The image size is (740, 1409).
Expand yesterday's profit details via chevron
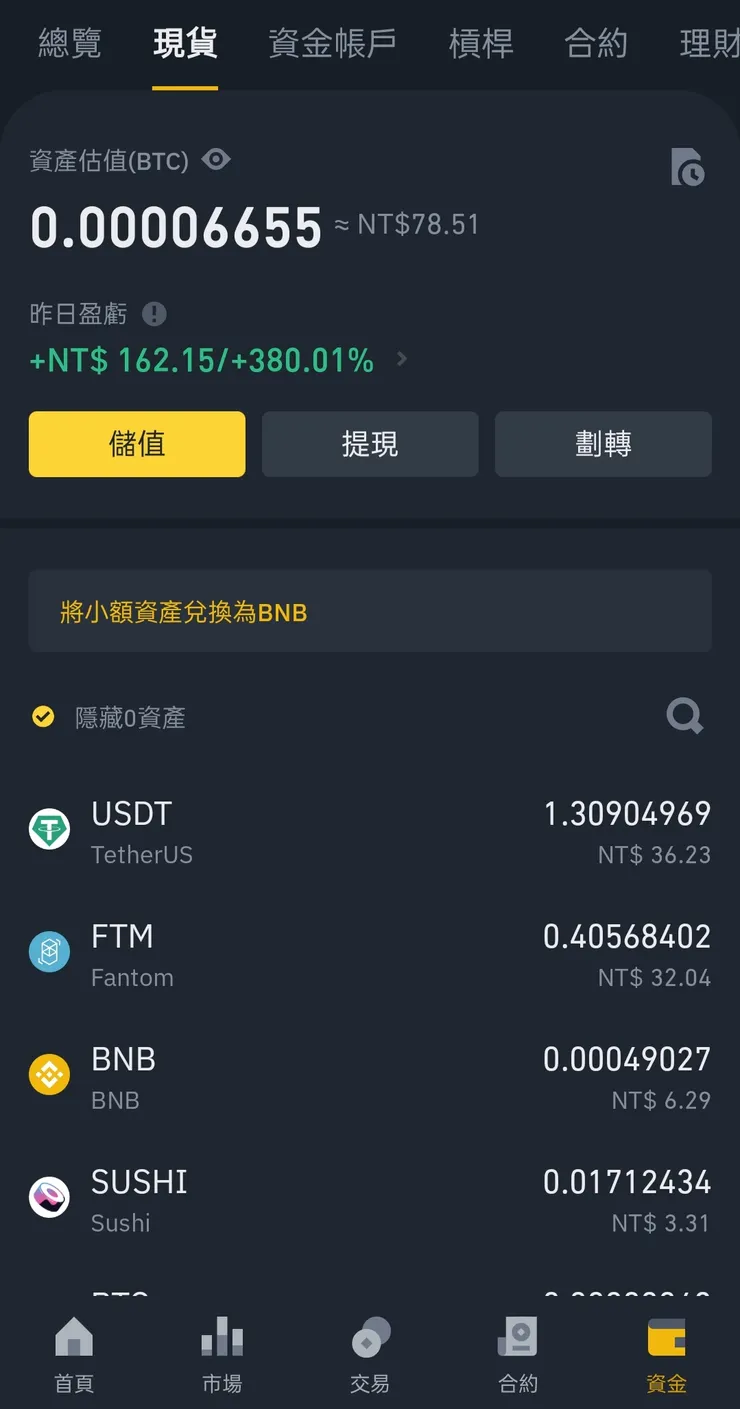pos(400,359)
